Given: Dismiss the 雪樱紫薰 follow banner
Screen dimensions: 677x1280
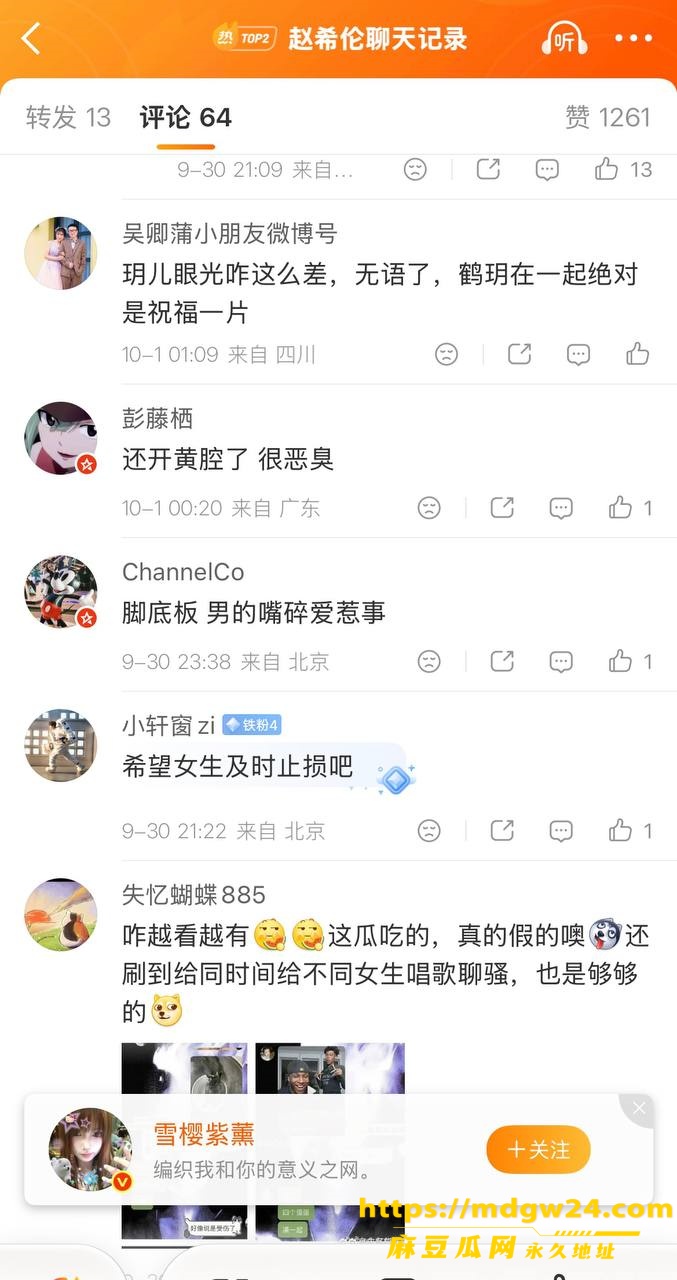Looking at the screenshot, I should (639, 1108).
